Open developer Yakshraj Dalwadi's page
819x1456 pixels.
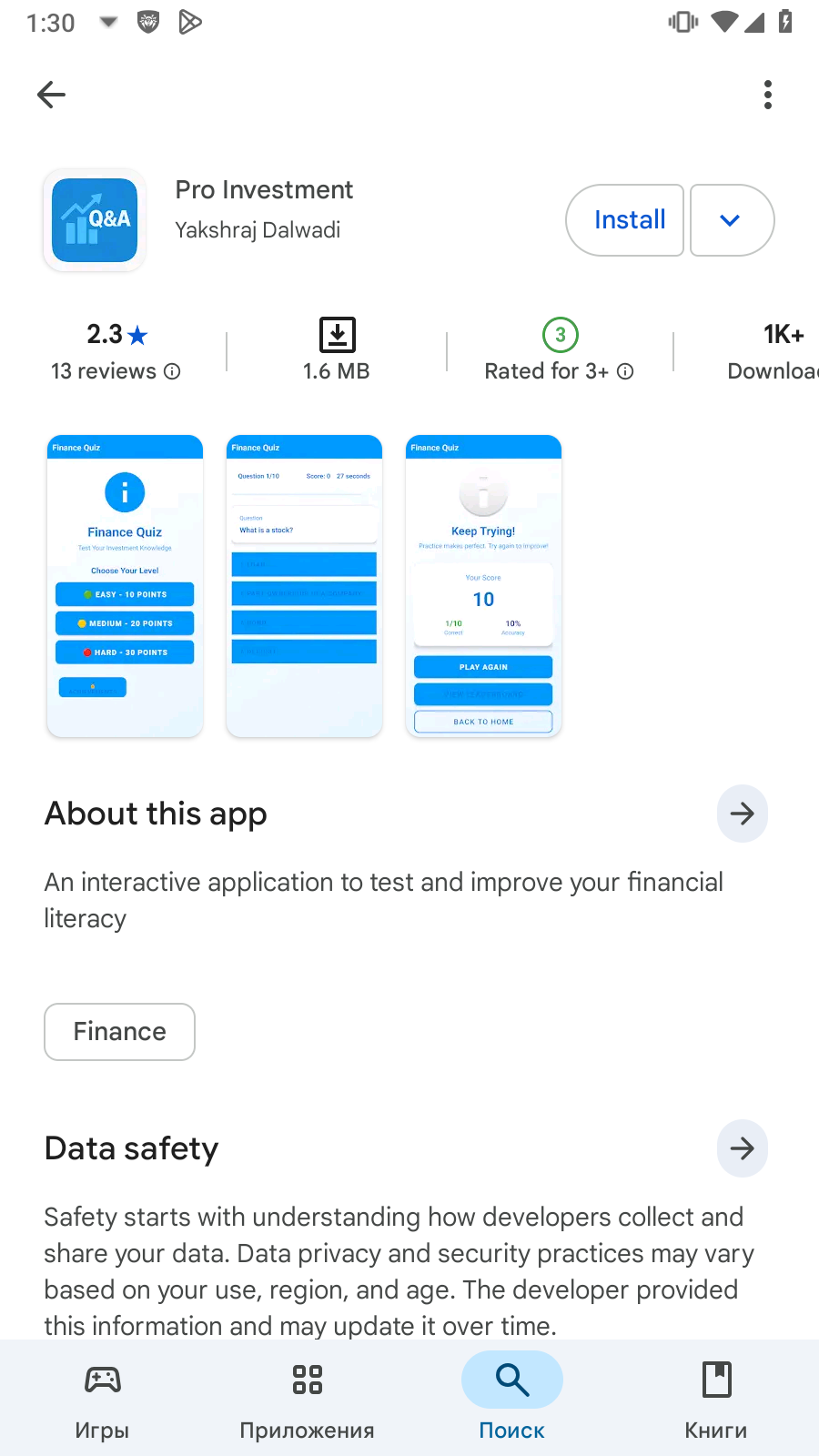(258, 230)
